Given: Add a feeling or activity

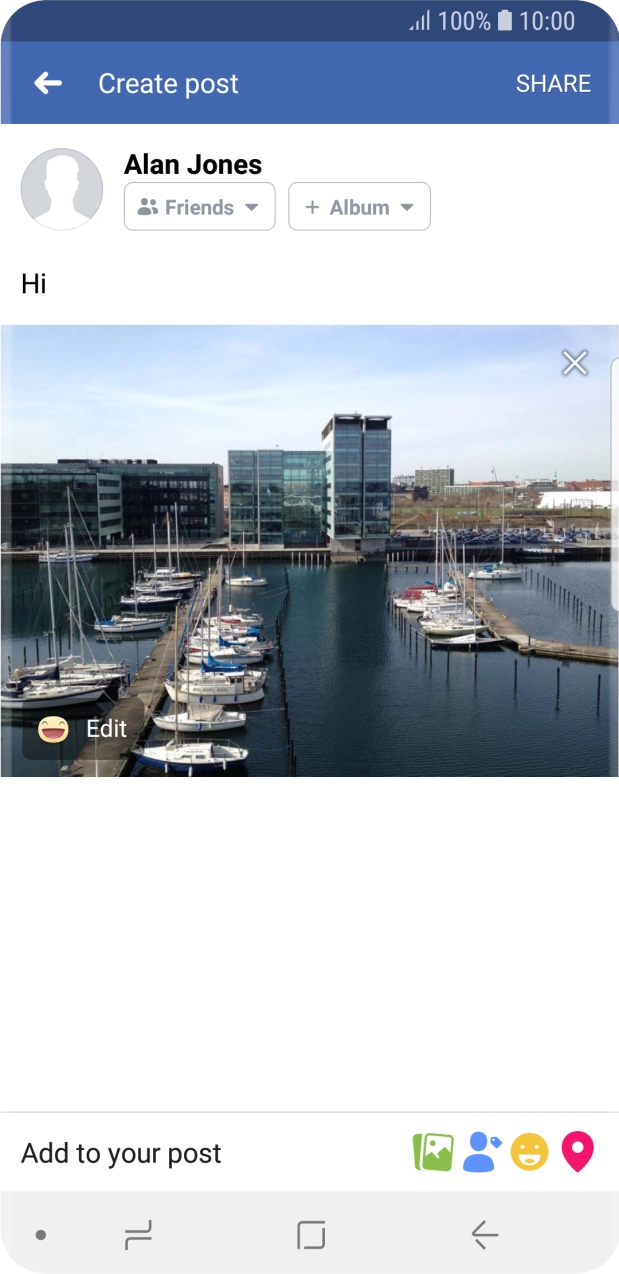Looking at the screenshot, I should (530, 1152).
